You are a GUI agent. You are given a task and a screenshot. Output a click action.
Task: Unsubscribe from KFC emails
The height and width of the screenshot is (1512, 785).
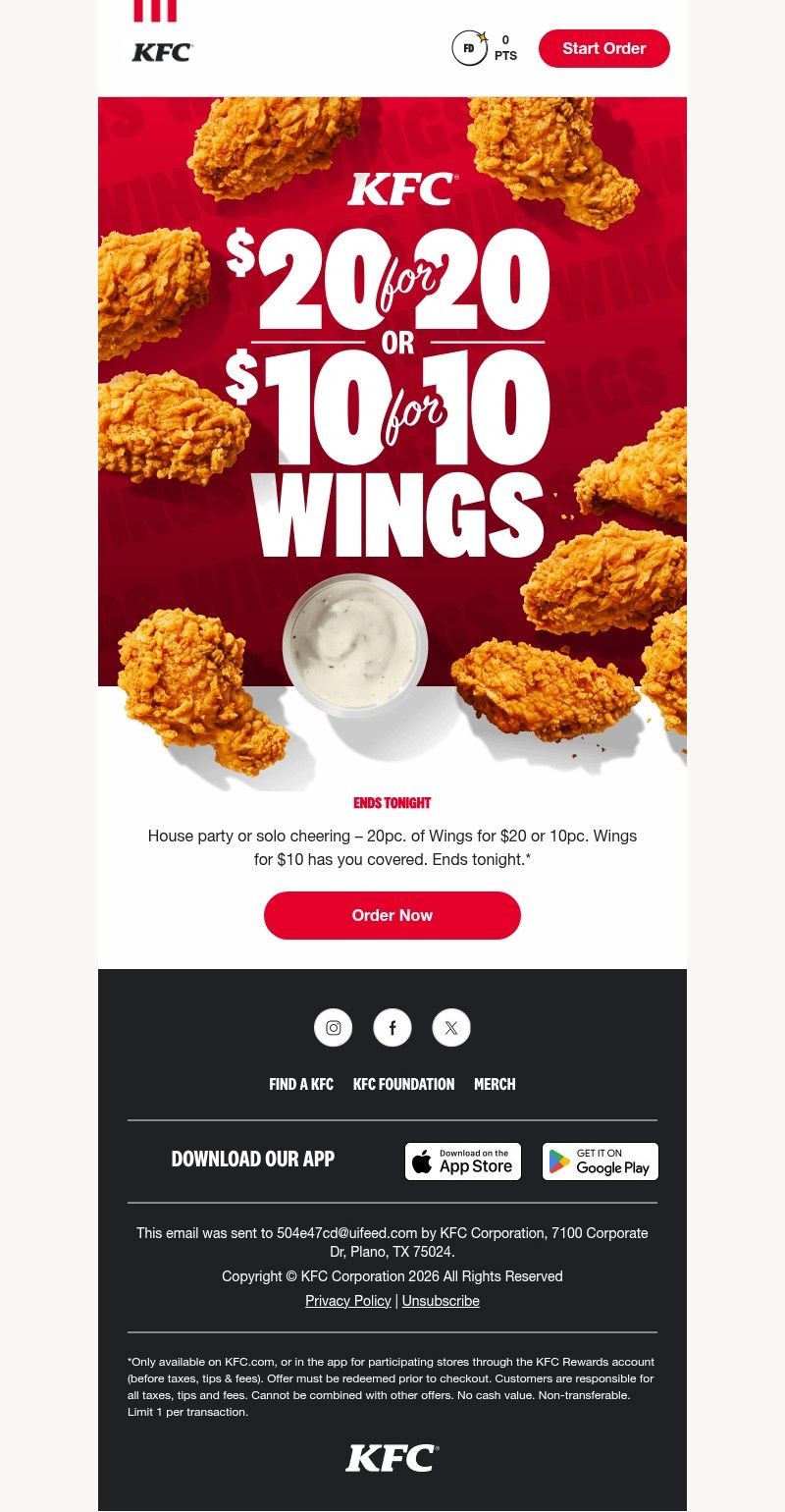440,1300
